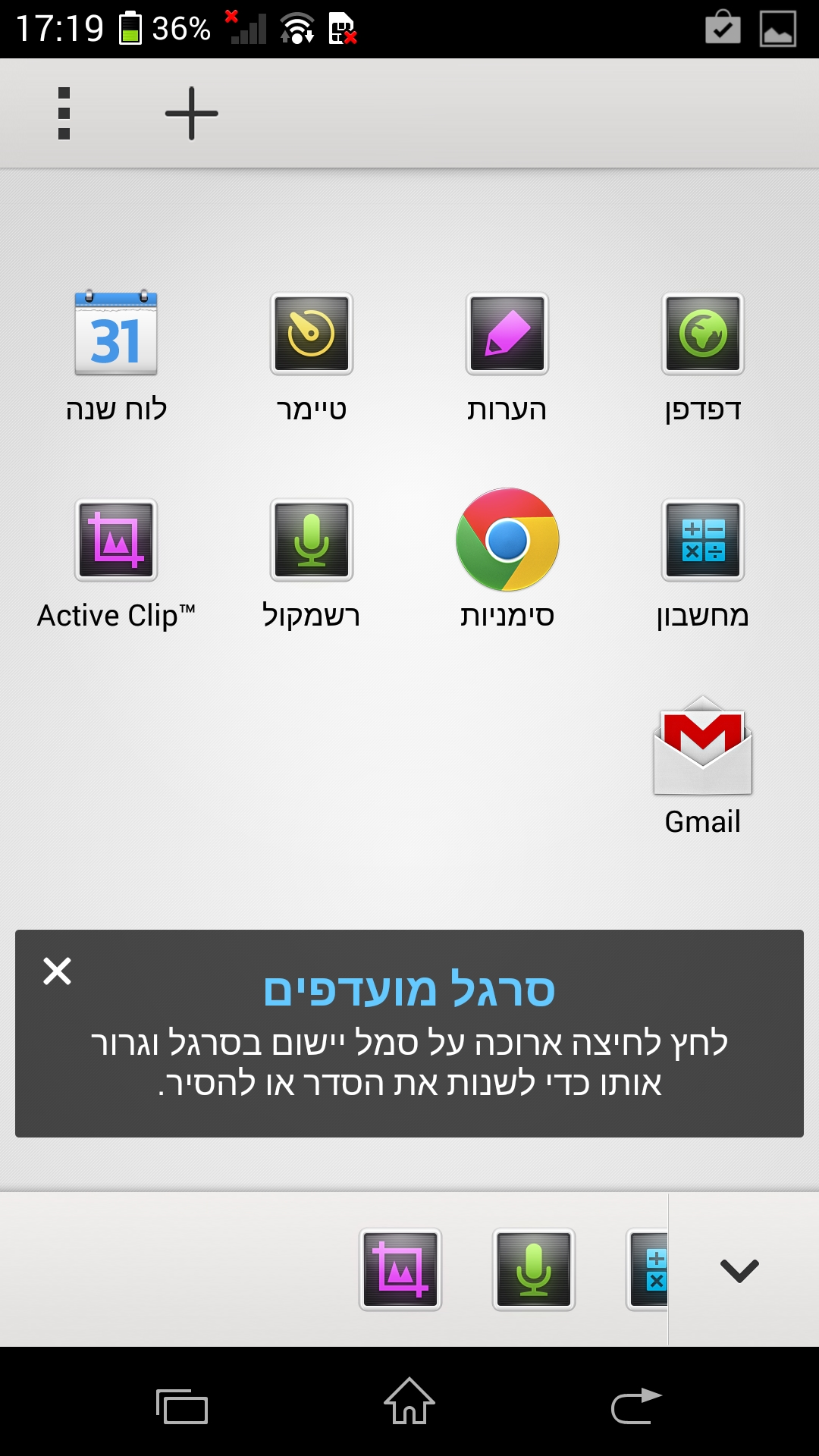Show recent apps
Screen dimensions: 819x1456
(x=182, y=1405)
